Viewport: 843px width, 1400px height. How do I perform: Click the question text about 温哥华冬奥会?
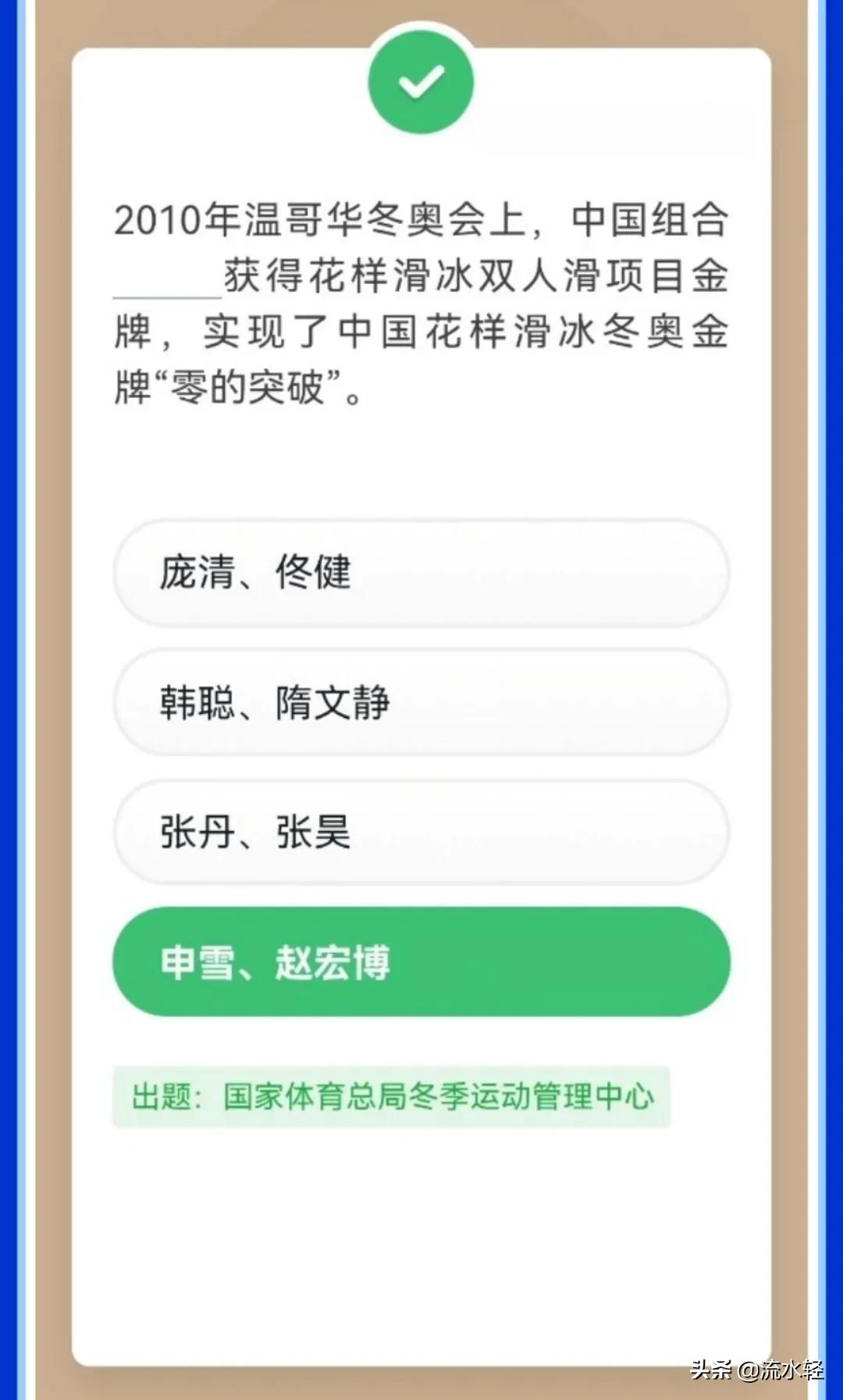pos(421,300)
